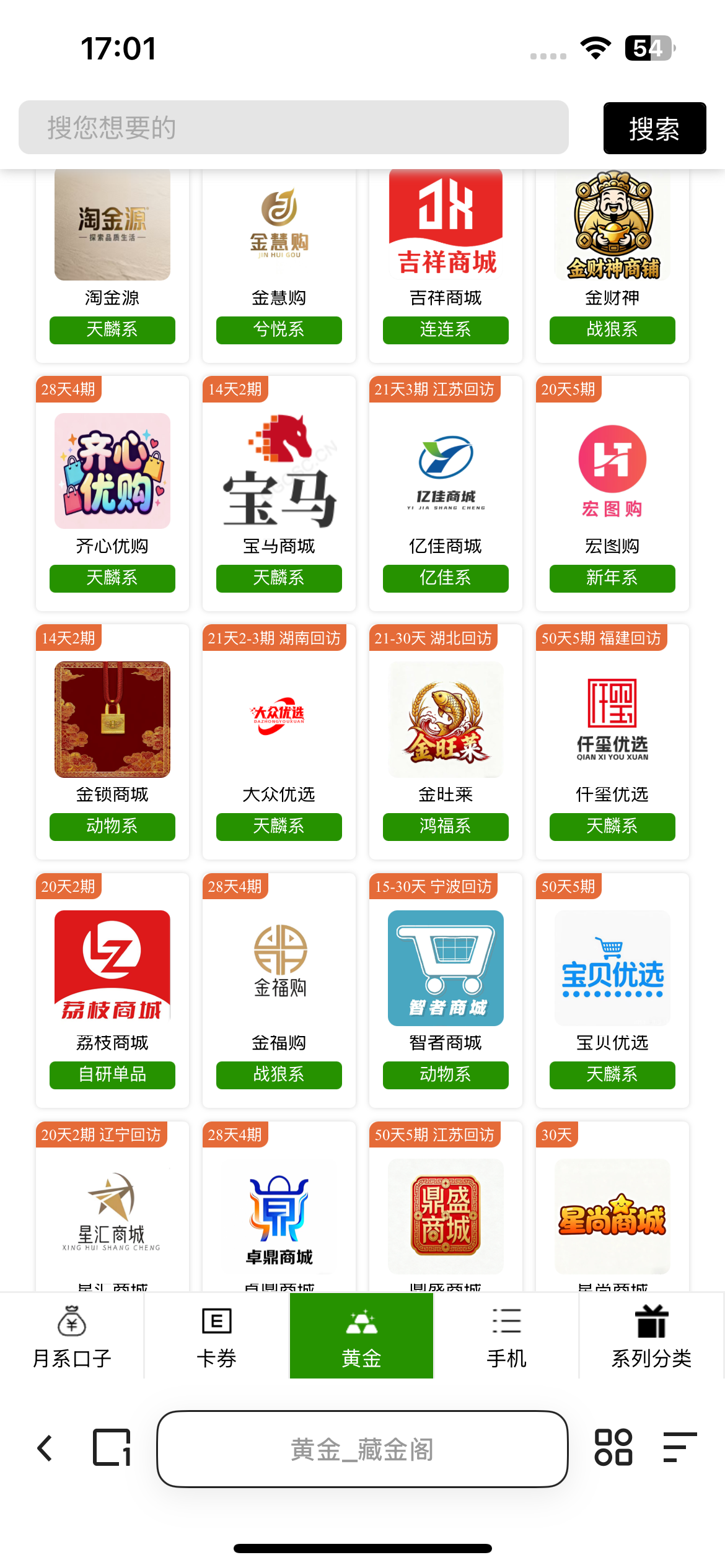Viewport: 725px width, 1568px height.
Task: Open the 卡券 tab
Action: [217, 1335]
